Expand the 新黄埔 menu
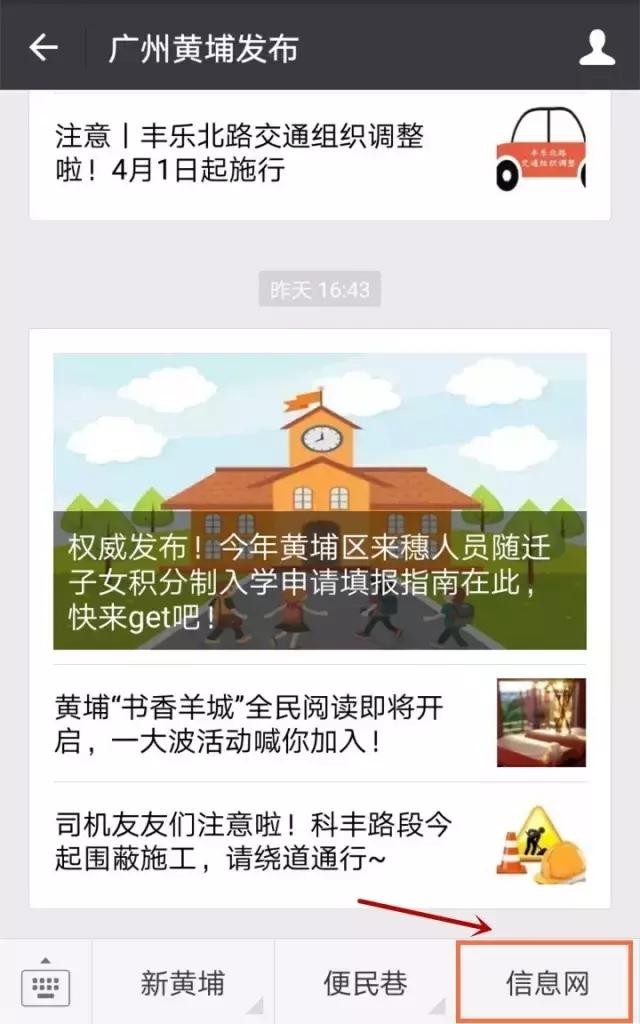 (183, 984)
